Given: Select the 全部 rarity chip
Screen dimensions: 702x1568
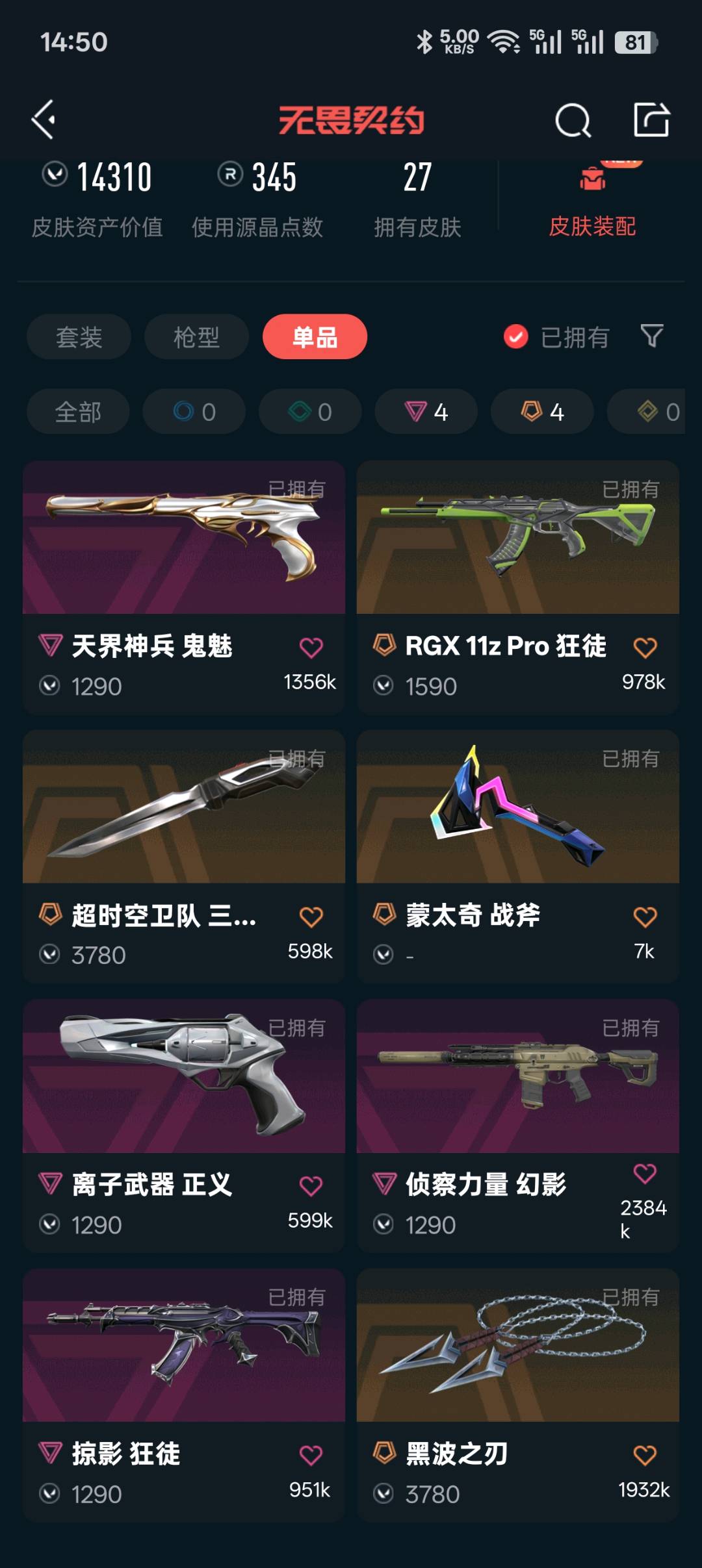Looking at the screenshot, I should tap(78, 412).
